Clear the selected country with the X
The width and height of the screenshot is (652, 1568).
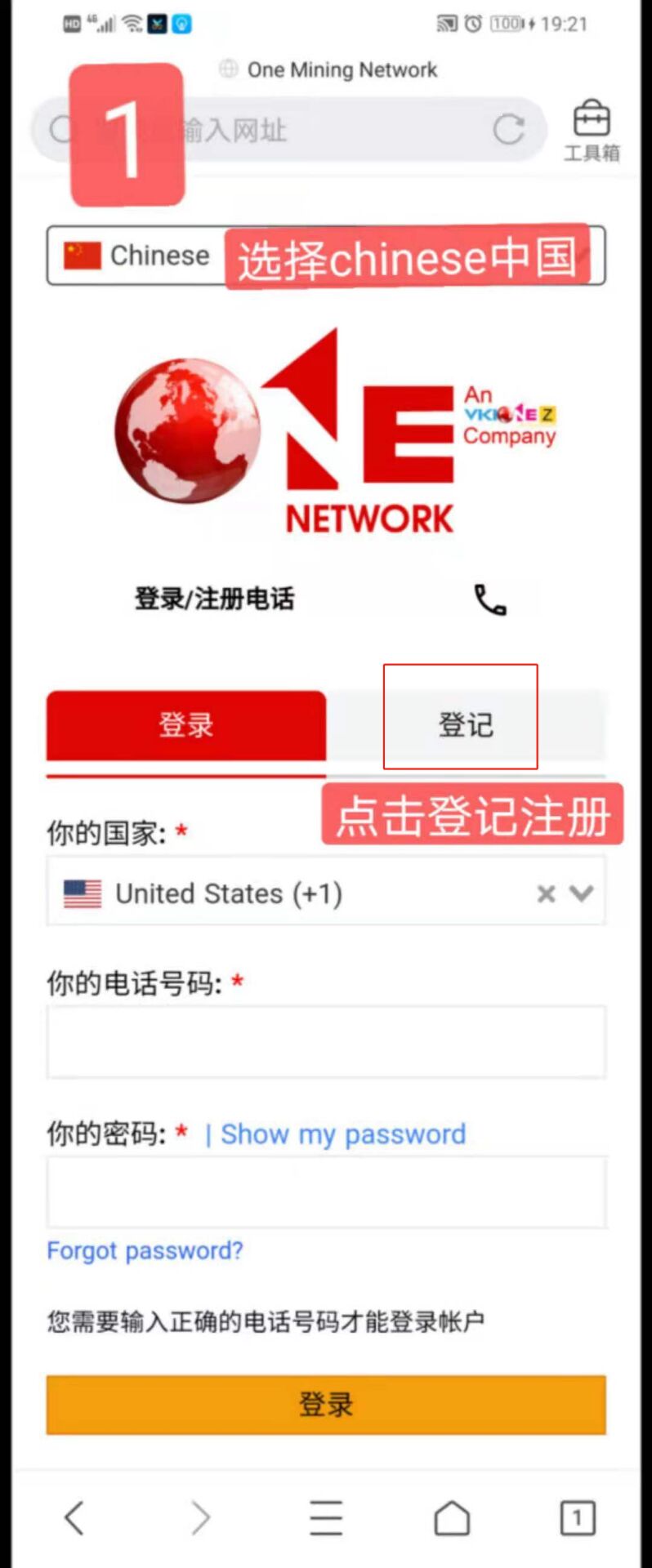coord(546,894)
